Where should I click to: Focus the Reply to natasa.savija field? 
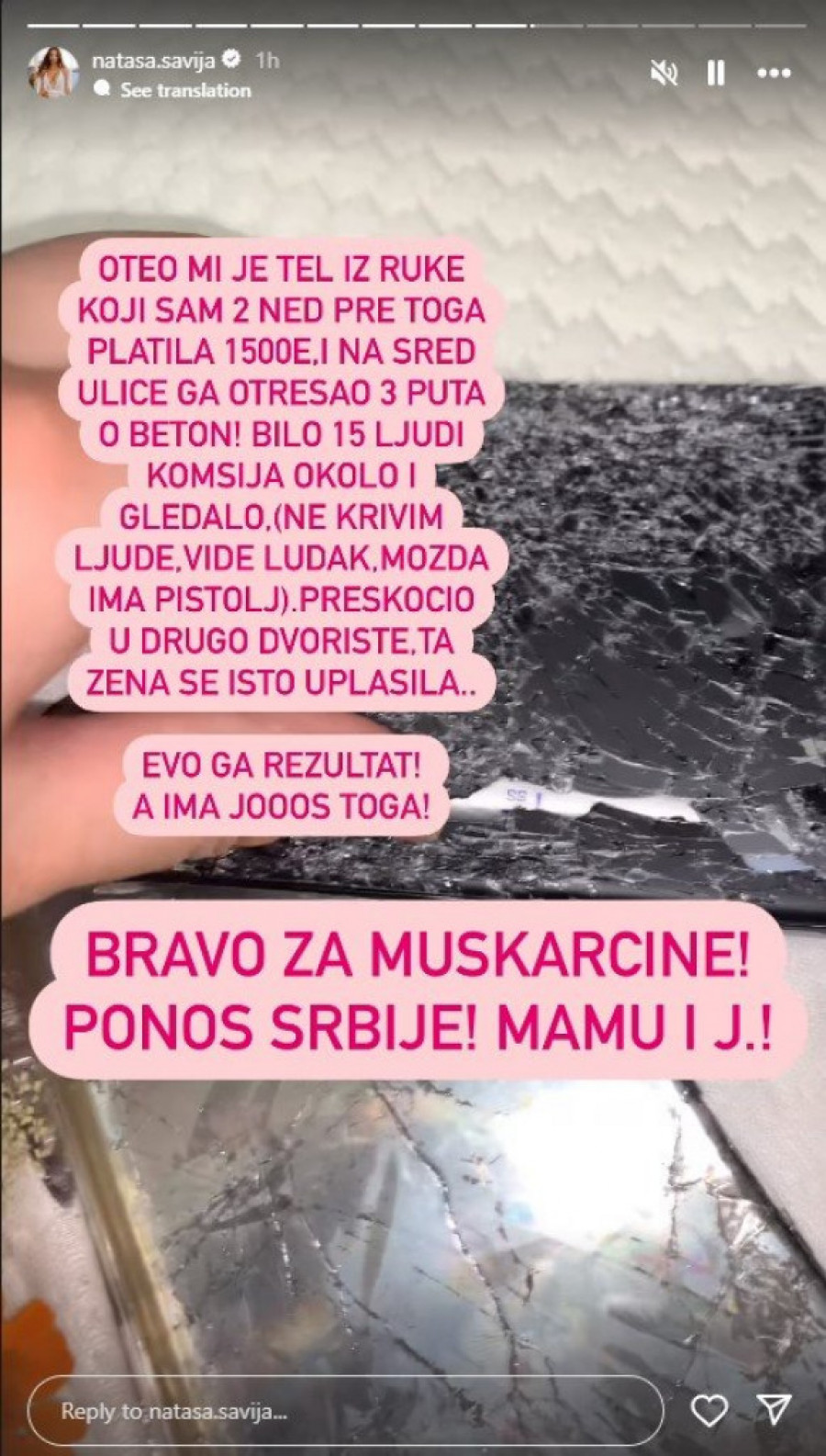[344, 1412]
